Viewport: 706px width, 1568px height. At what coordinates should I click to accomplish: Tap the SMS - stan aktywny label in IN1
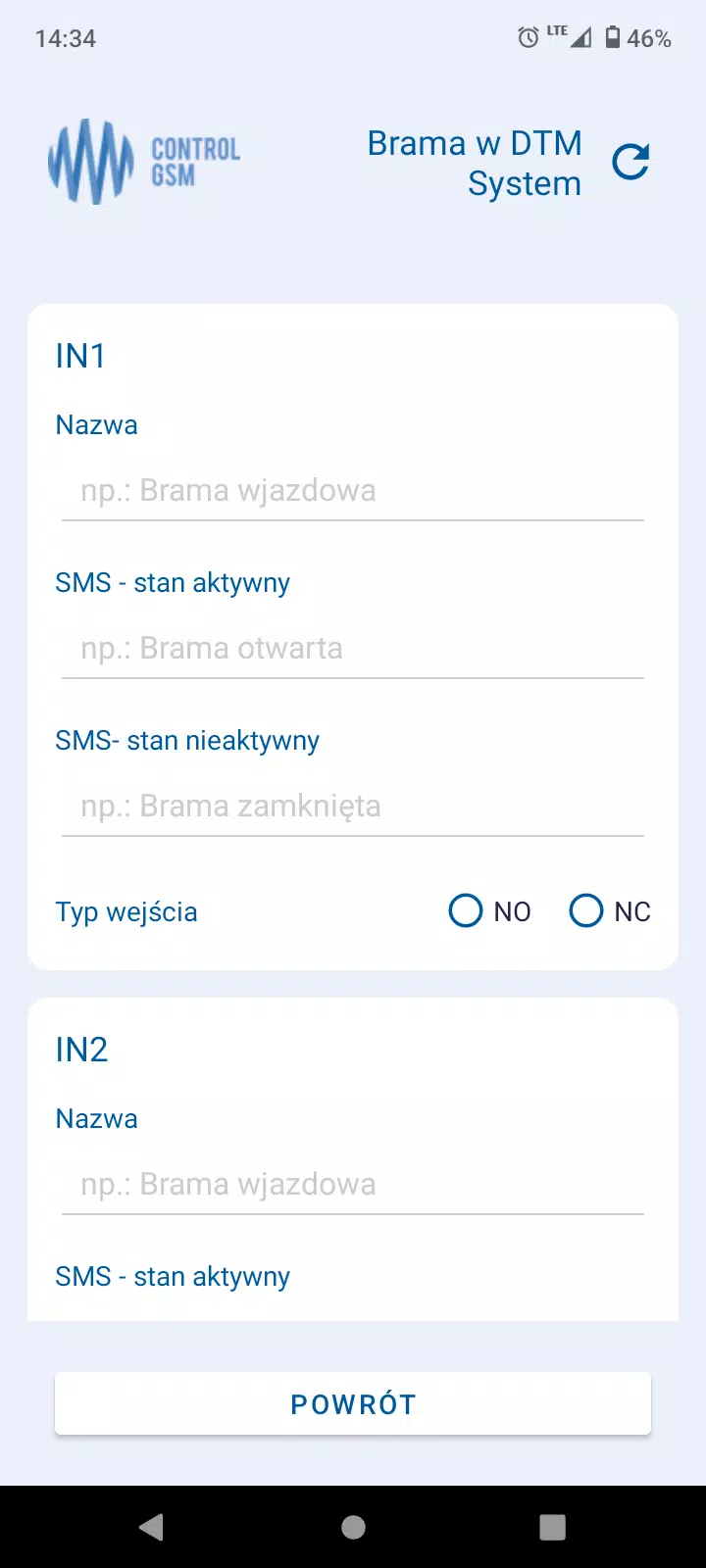[x=173, y=582]
